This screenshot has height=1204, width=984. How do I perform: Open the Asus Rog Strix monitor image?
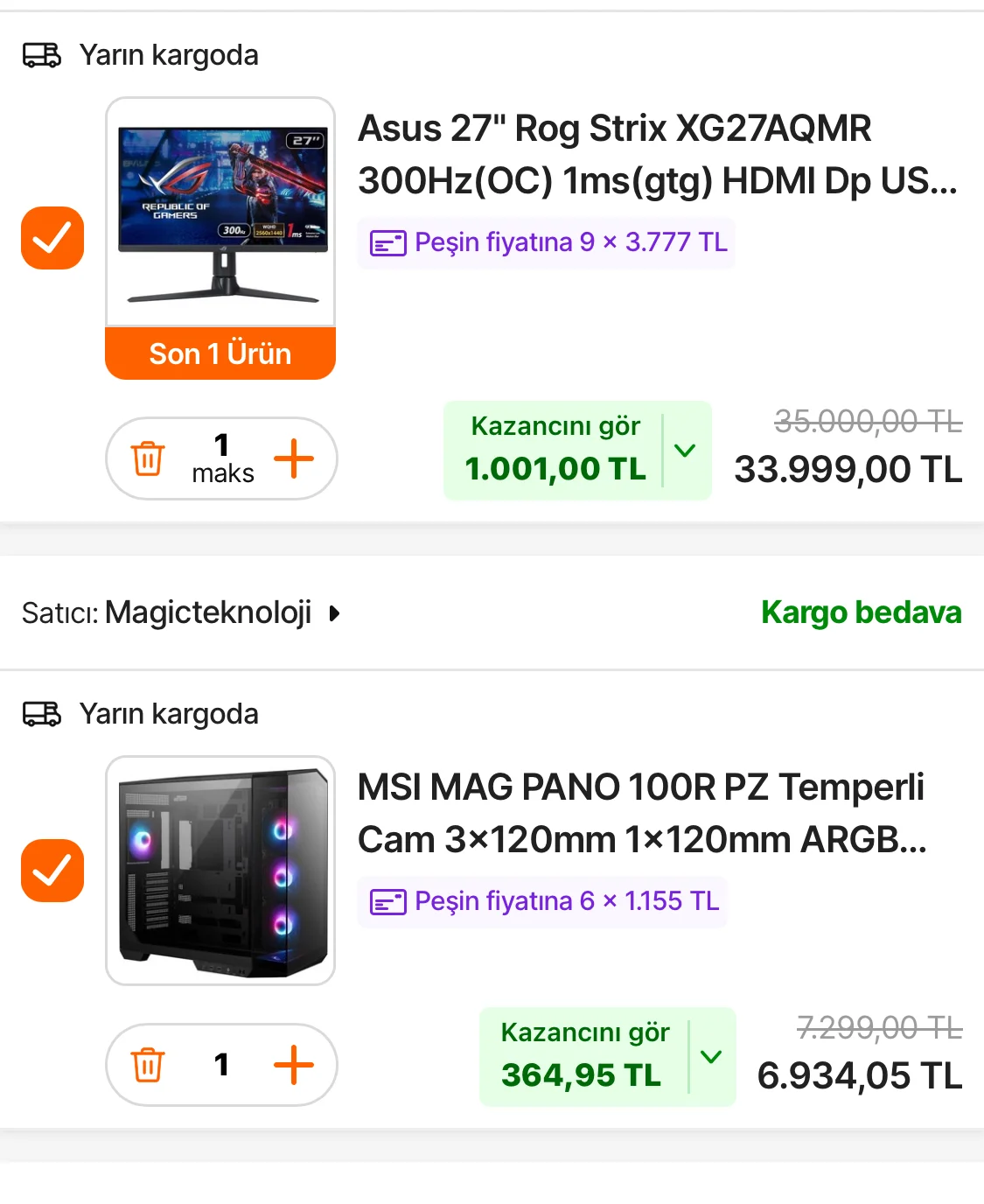coord(220,213)
